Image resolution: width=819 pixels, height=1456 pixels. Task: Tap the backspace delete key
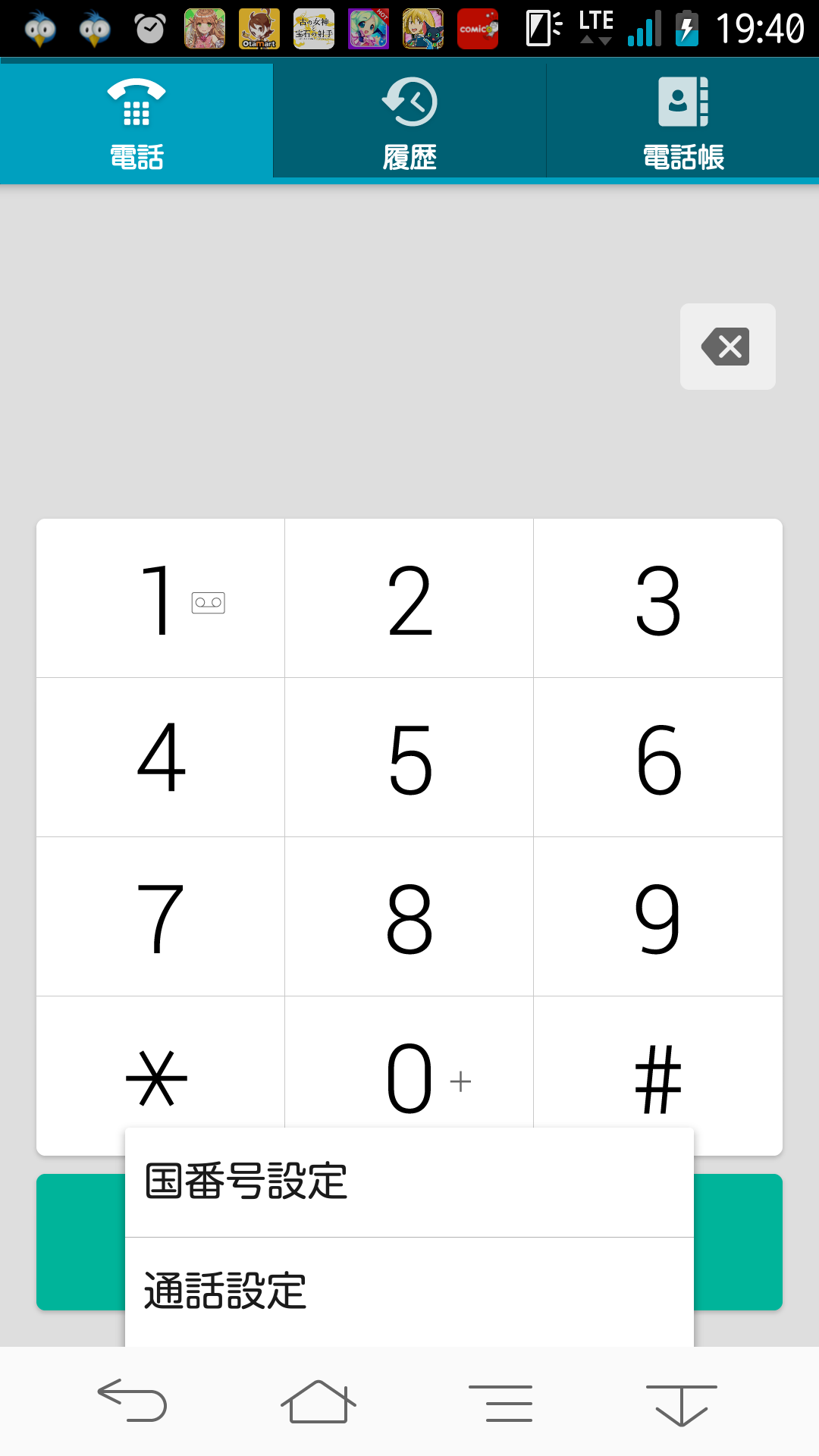coord(728,347)
